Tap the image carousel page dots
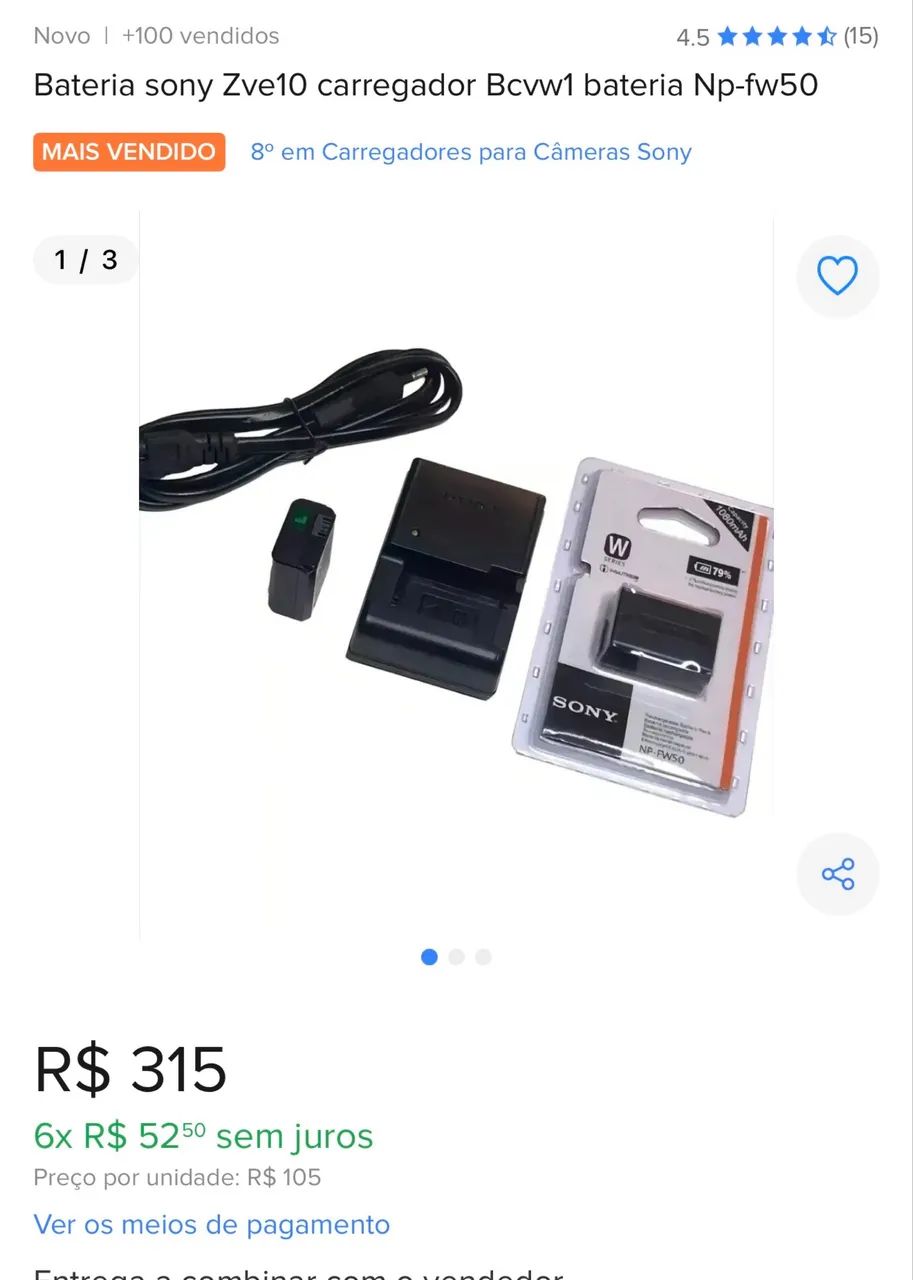The image size is (913, 1280). click(x=456, y=957)
